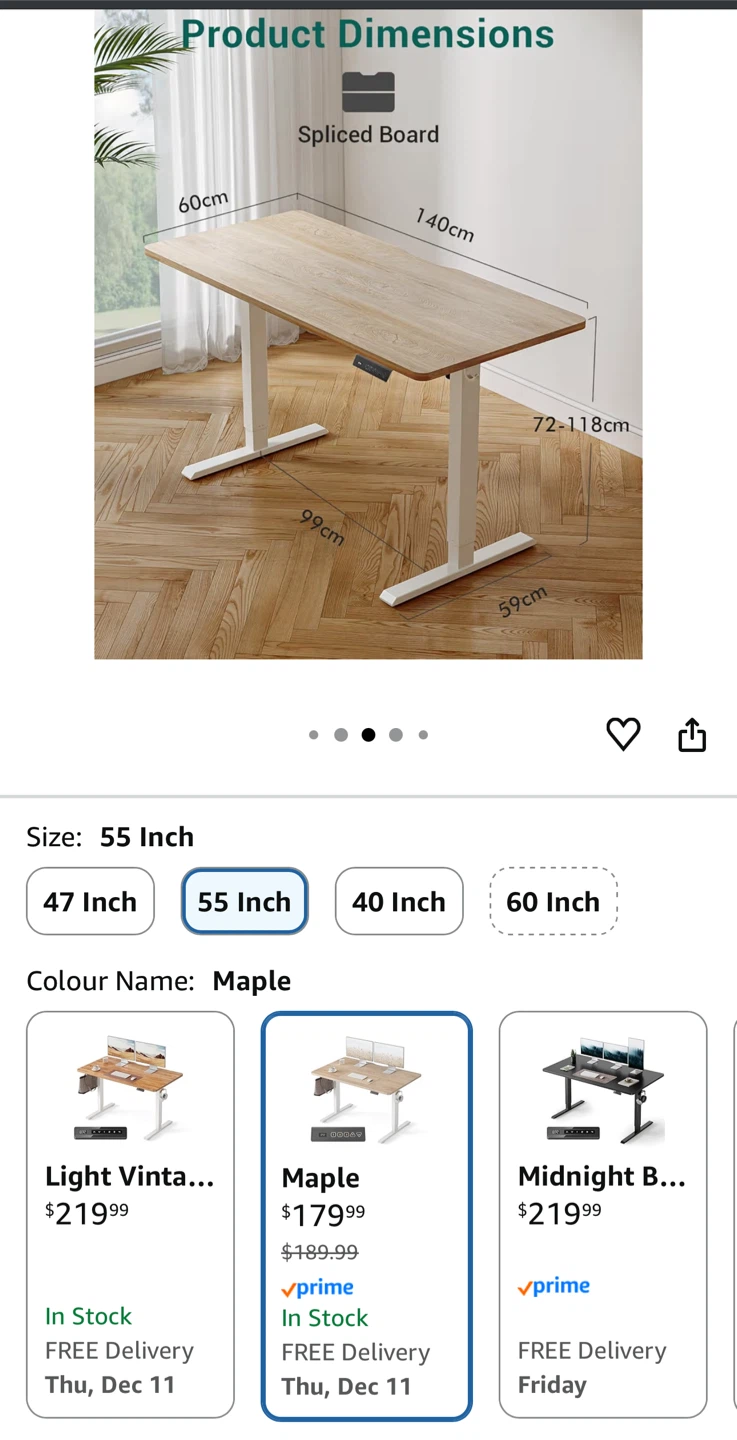Switch to the 55 Inch size
The width and height of the screenshot is (737, 1440).
[x=244, y=901]
